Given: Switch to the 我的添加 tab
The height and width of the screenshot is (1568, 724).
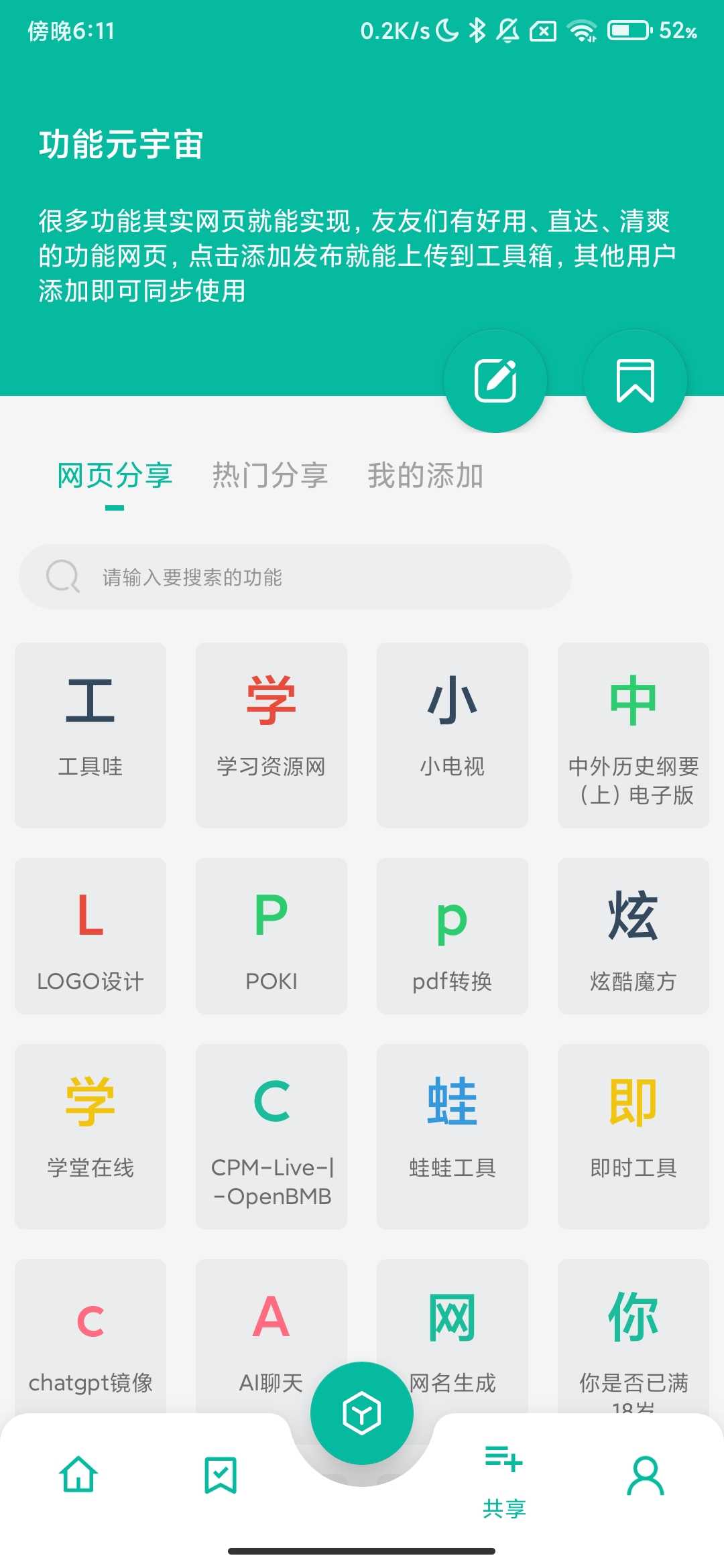Looking at the screenshot, I should (x=425, y=476).
